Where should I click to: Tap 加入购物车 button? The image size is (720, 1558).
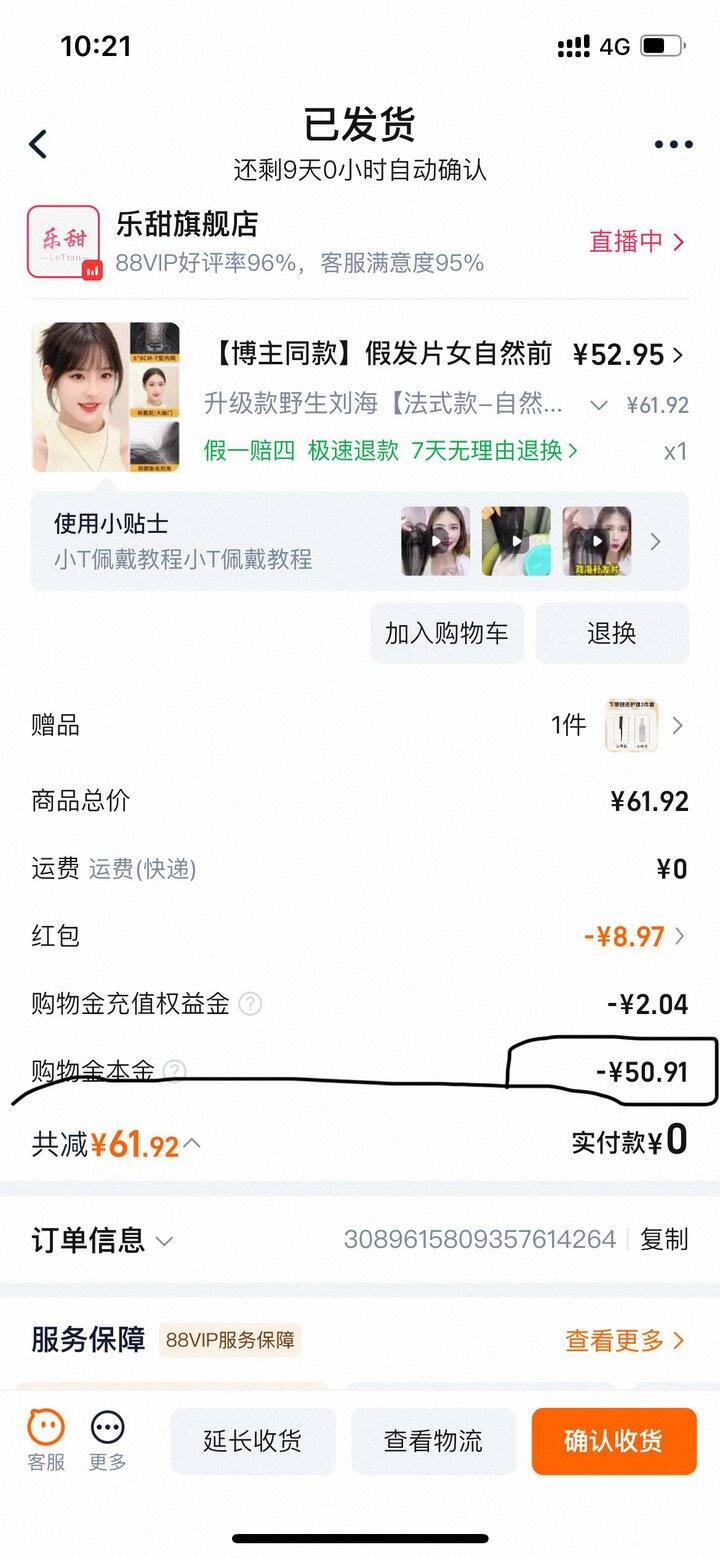pyautogui.click(x=446, y=633)
